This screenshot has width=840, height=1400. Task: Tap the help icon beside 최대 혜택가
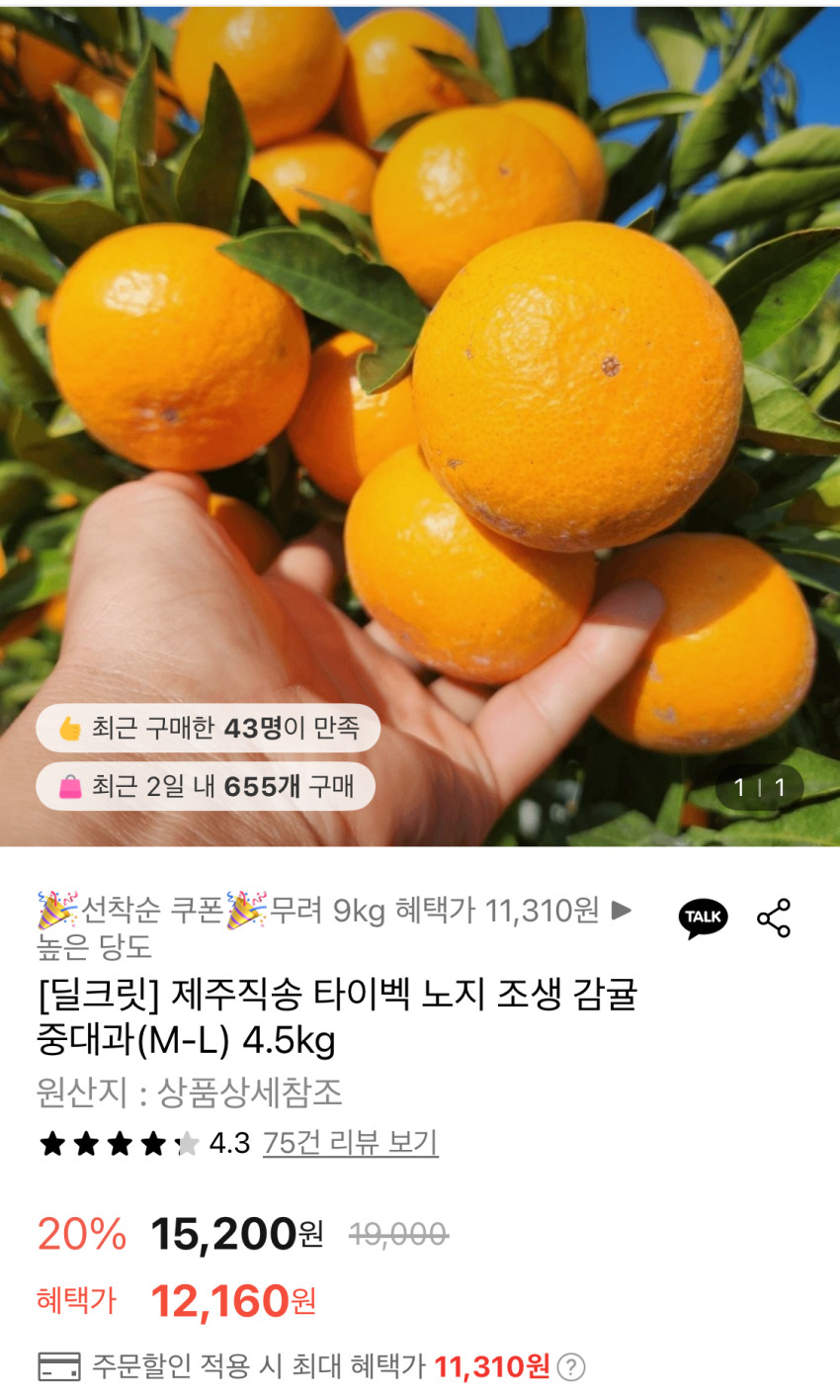click(x=571, y=1367)
